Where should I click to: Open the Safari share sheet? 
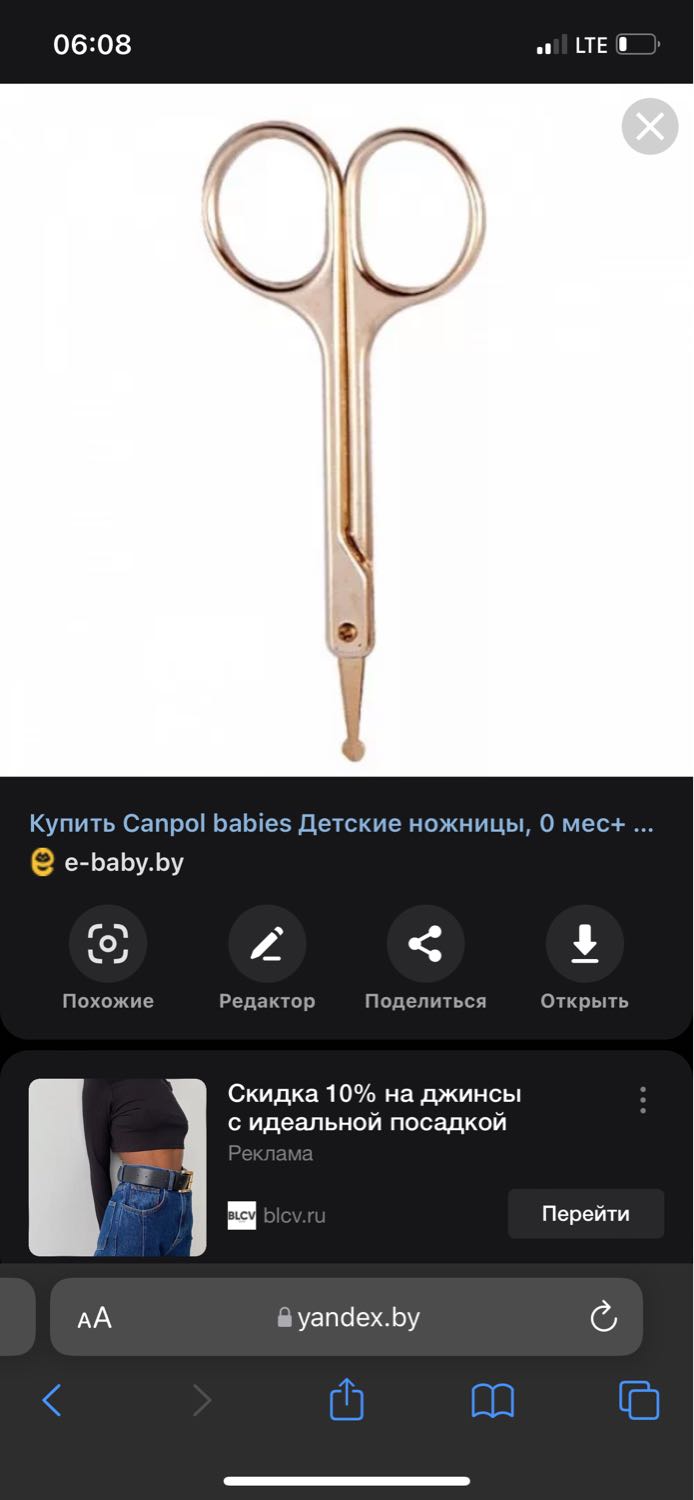click(x=347, y=1398)
